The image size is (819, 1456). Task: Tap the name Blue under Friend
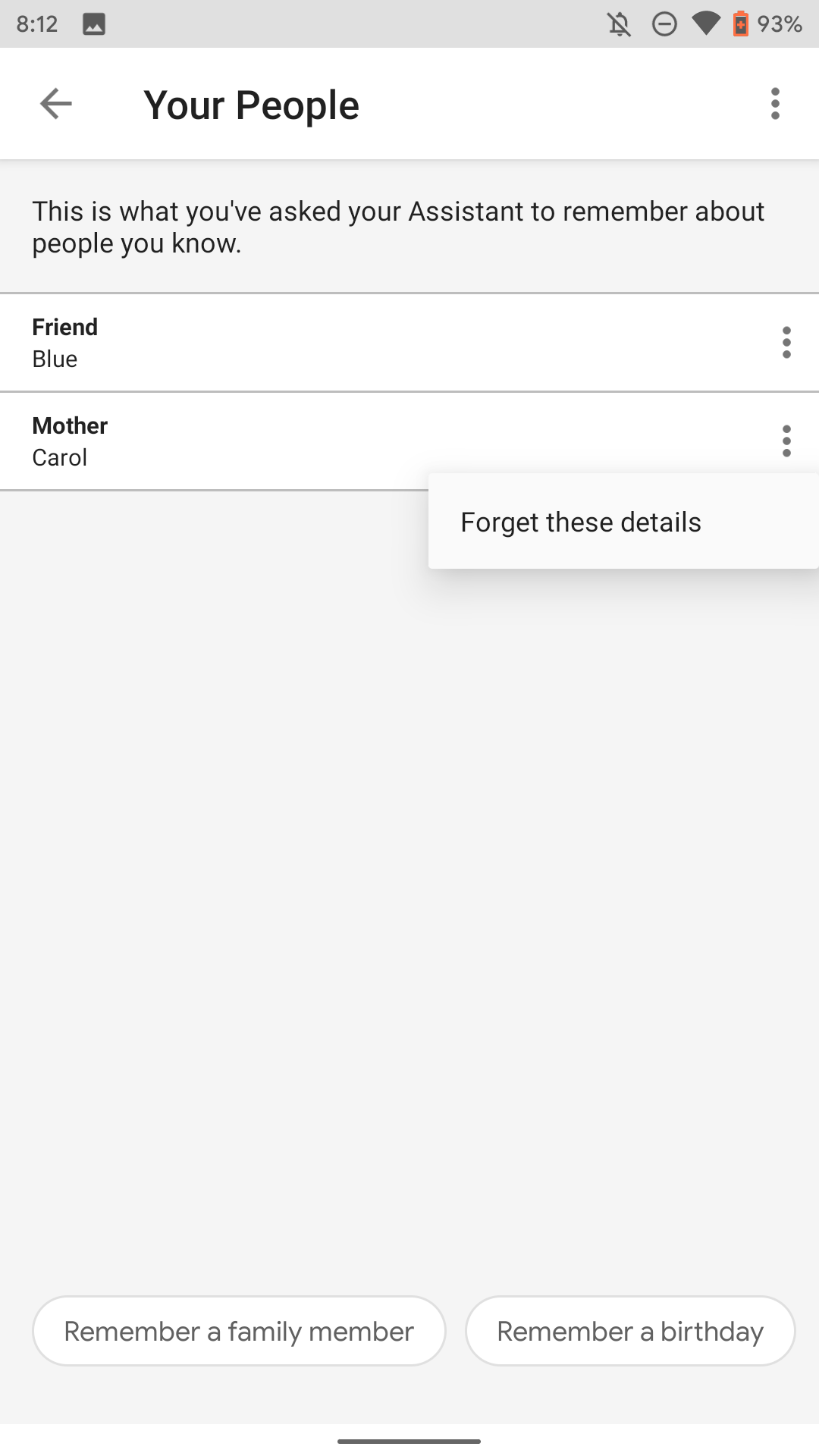(54, 359)
